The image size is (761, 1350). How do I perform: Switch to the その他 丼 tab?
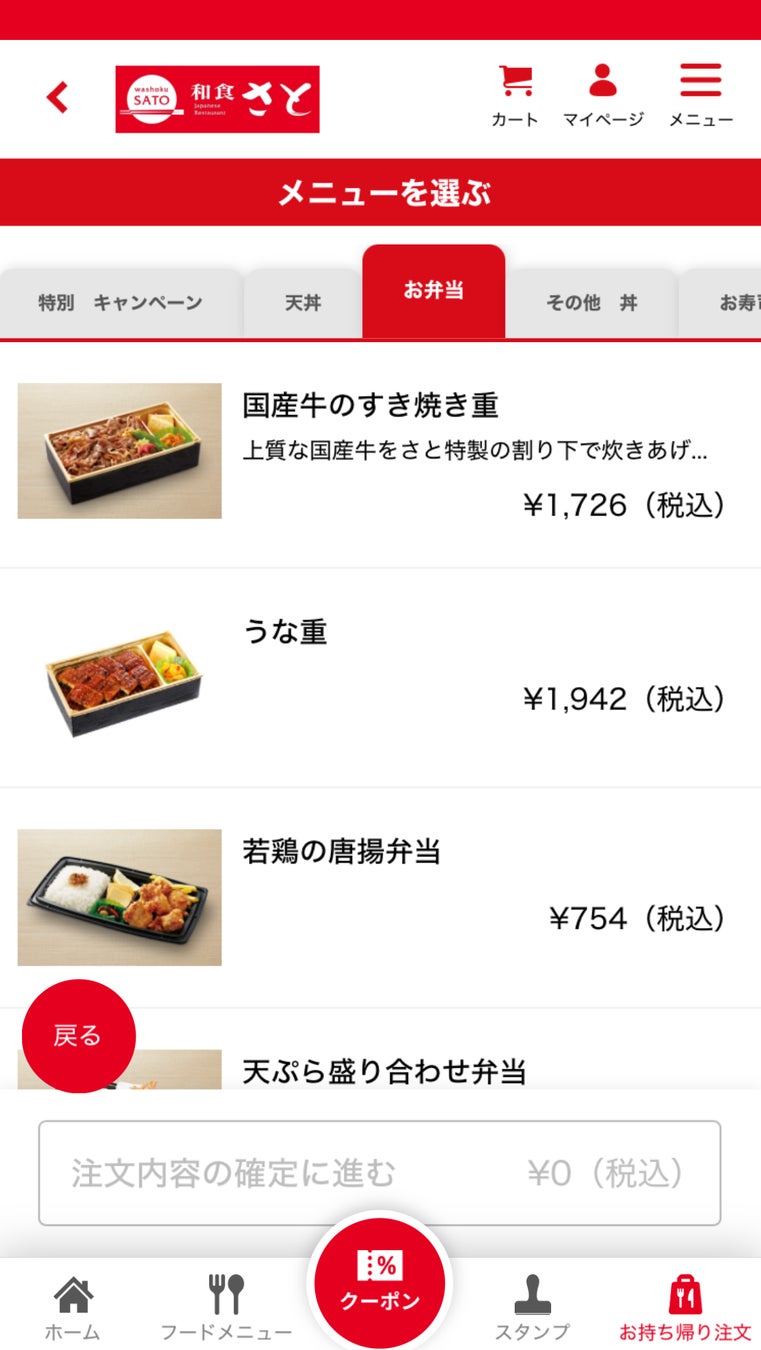point(591,303)
